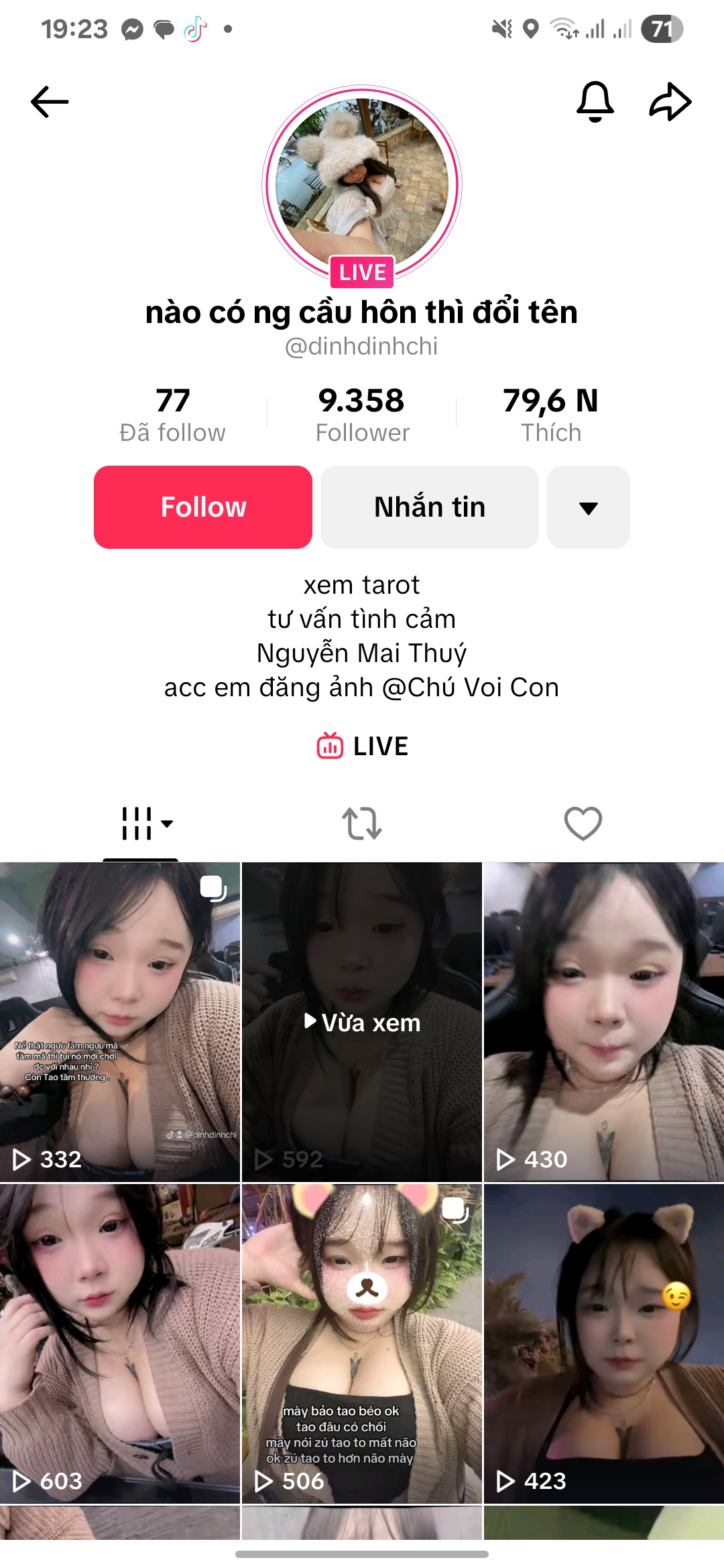Follow the user @dinhdinhchi

203,507
